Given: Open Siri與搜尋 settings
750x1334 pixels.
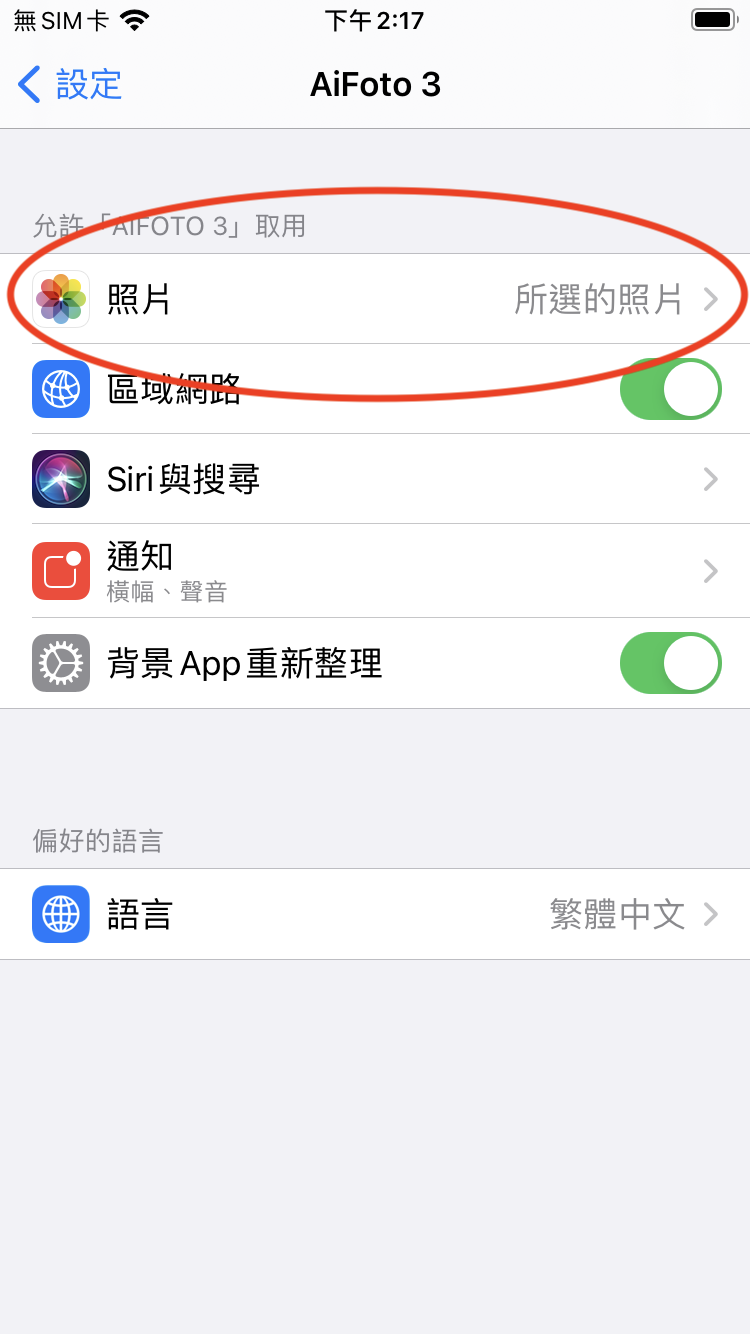Looking at the screenshot, I should click(375, 479).
